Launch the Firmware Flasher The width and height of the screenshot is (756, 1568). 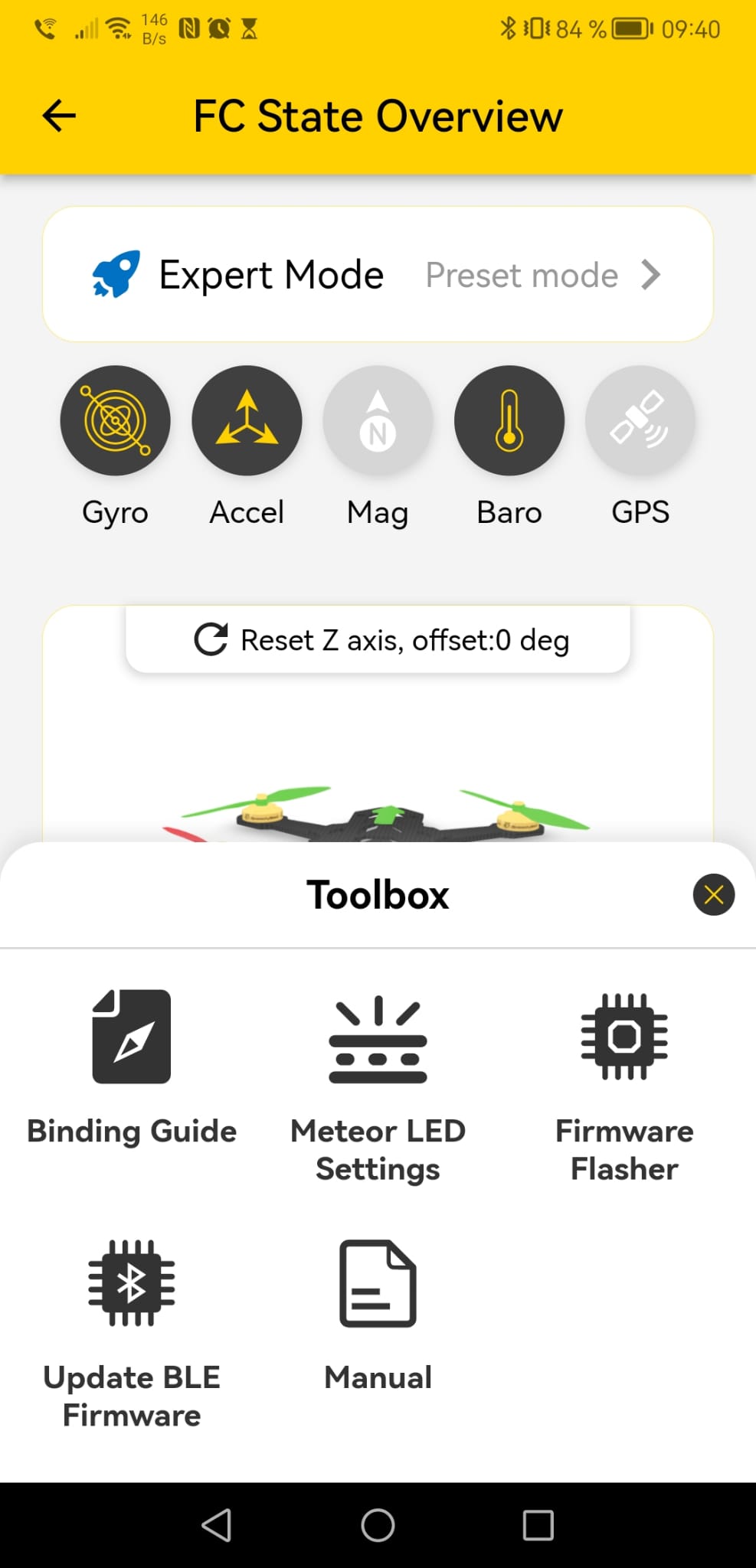point(624,1087)
